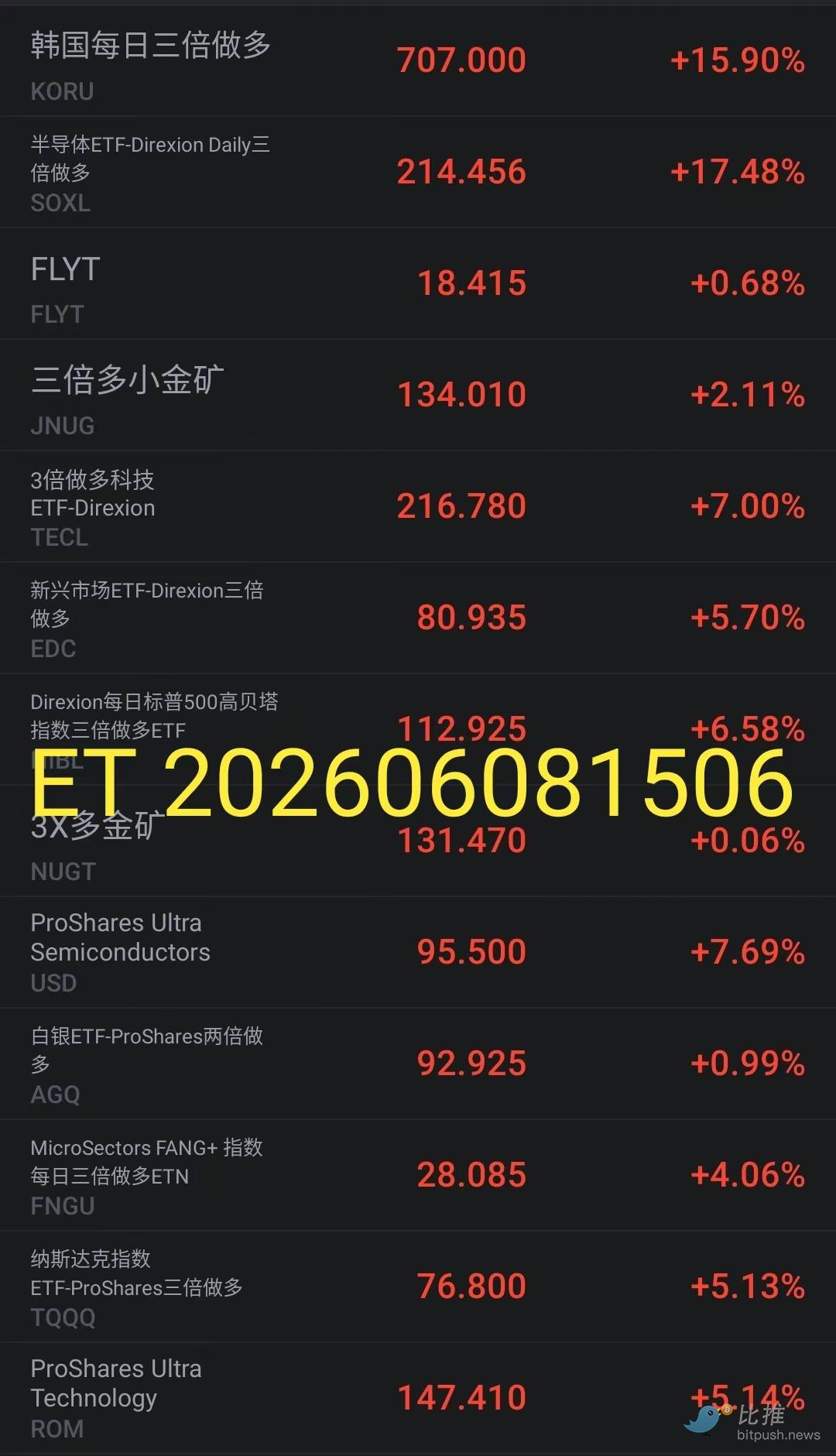Open the EDC 新兴市场 ETF row
The width and height of the screenshot is (836, 1456).
[418, 618]
